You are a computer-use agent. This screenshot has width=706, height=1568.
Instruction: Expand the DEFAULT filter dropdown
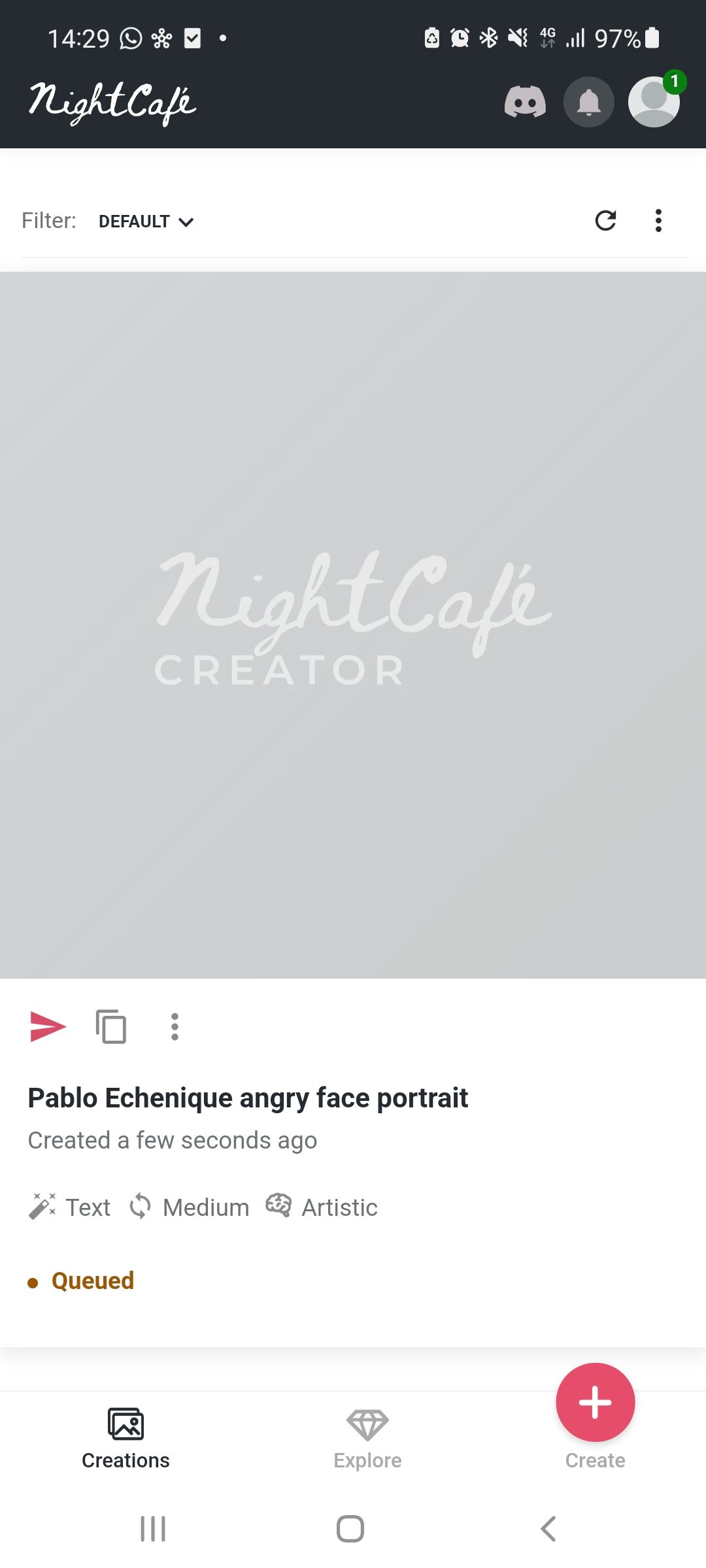pyautogui.click(x=146, y=221)
